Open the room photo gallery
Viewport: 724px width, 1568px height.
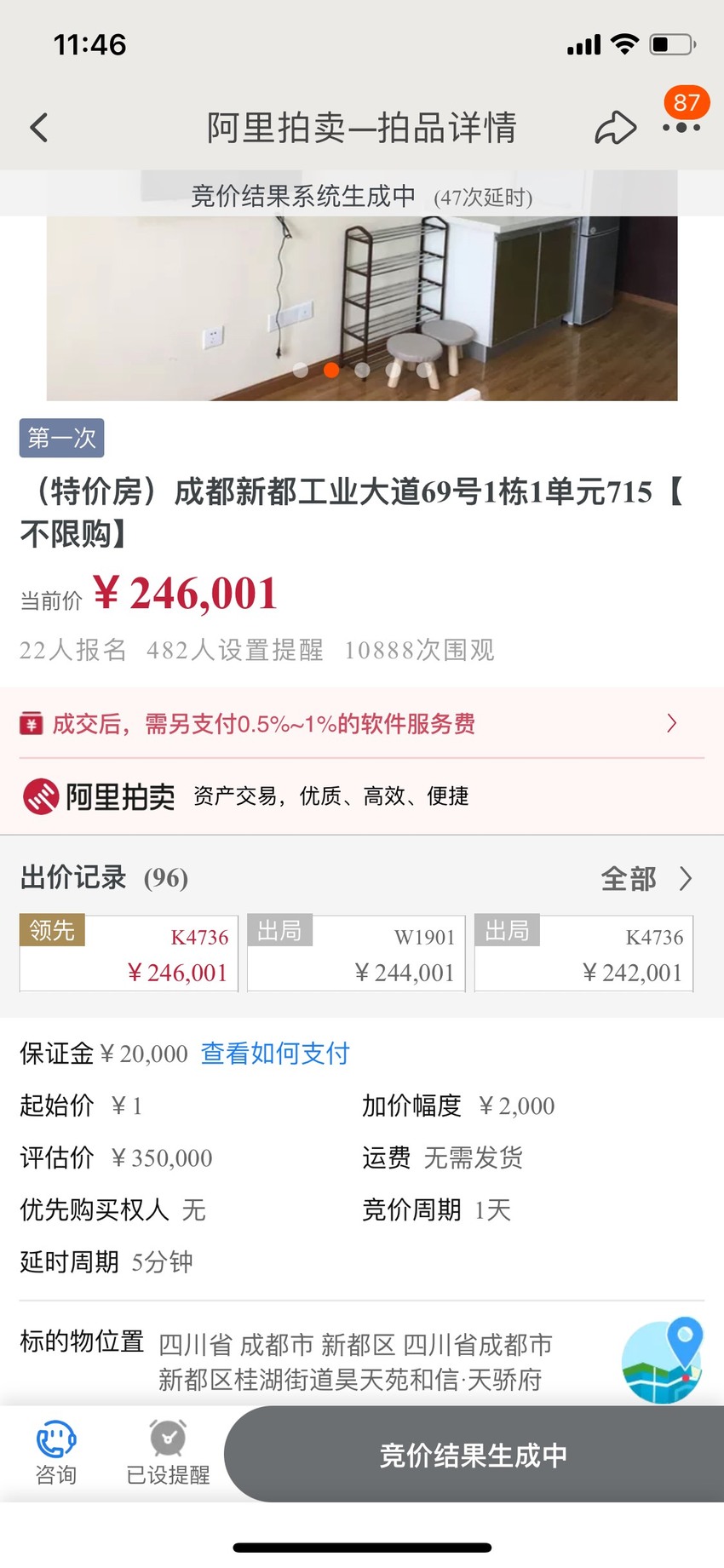(362, 307)
